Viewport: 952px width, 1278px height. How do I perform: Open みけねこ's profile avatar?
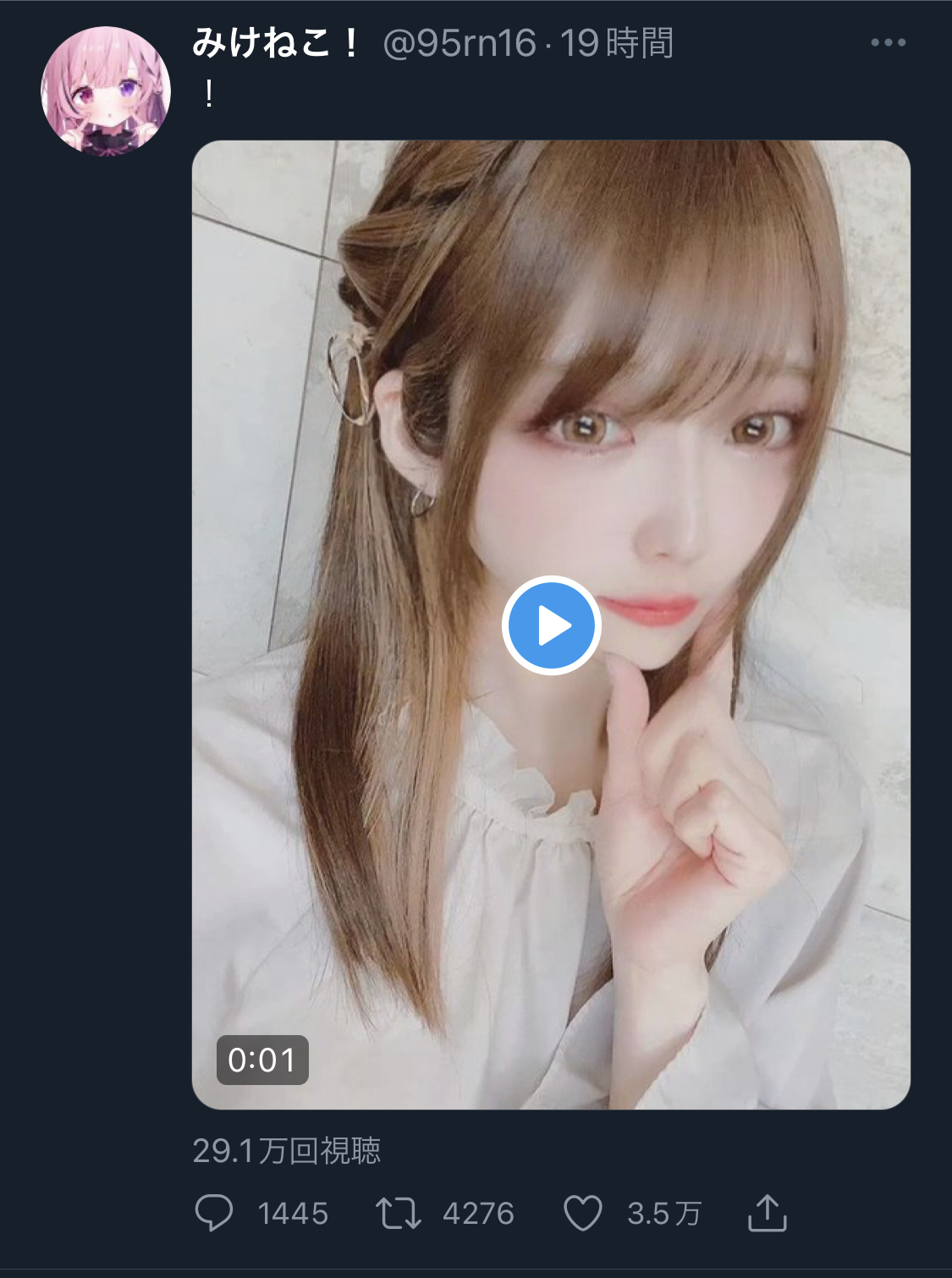point(106,91)
